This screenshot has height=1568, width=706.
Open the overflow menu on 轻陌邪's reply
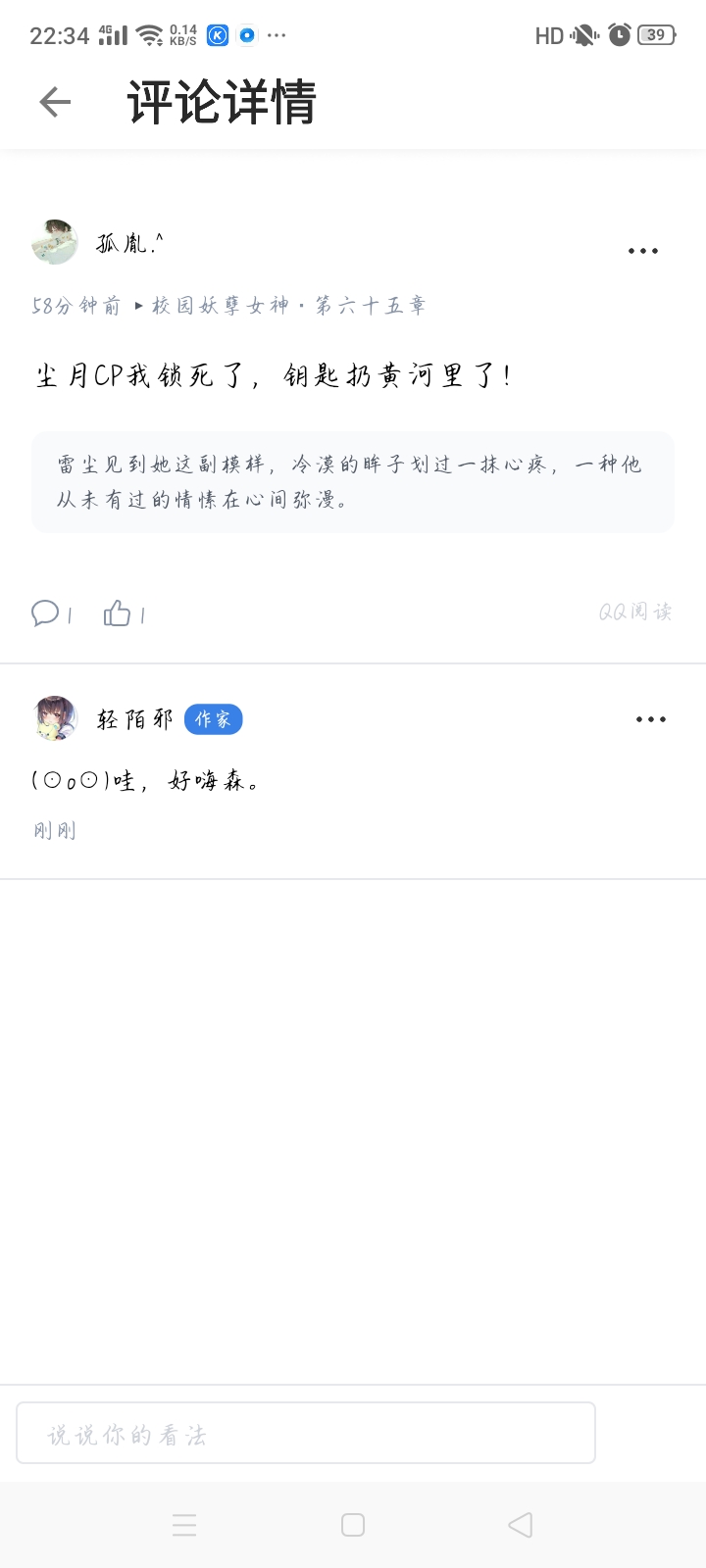[650, 719]
